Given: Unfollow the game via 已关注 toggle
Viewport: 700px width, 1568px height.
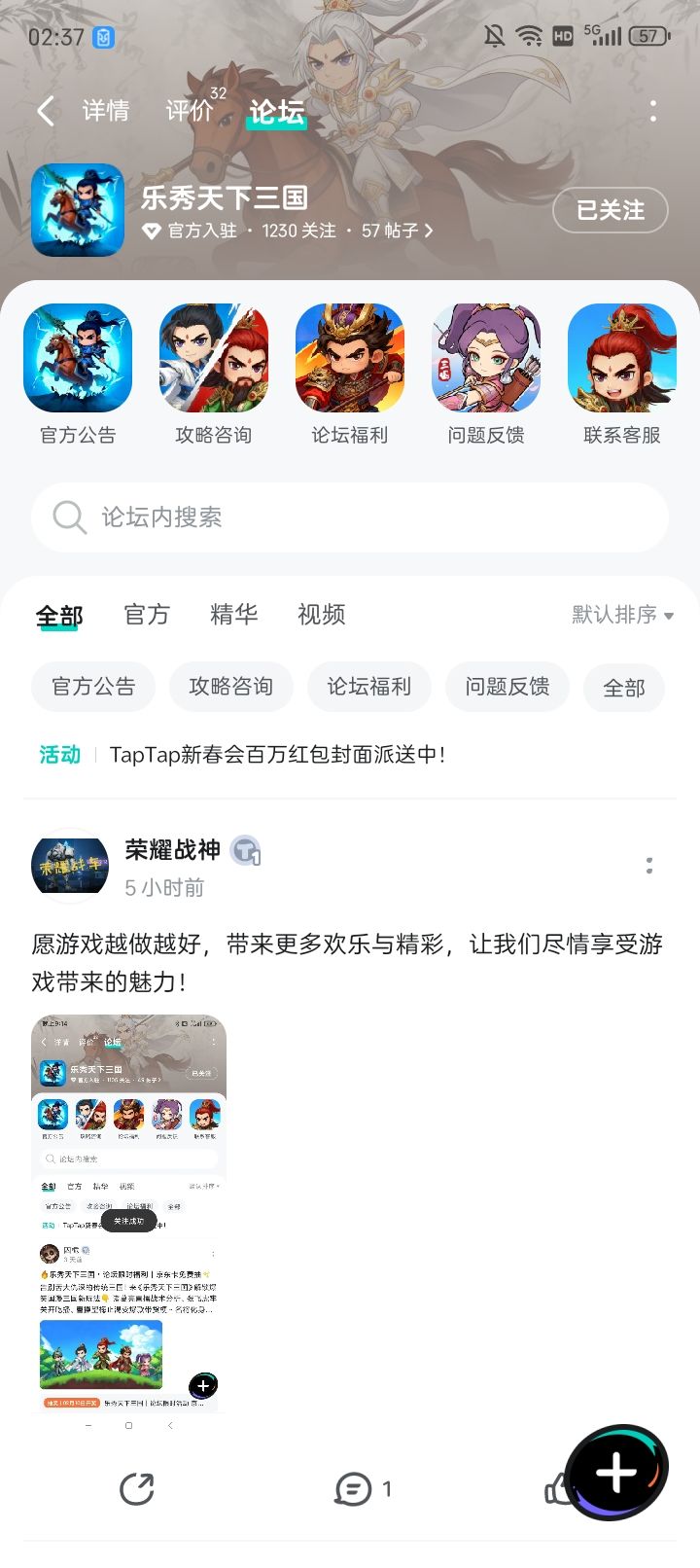Looking at the screenshot, I should coord(610,210).
